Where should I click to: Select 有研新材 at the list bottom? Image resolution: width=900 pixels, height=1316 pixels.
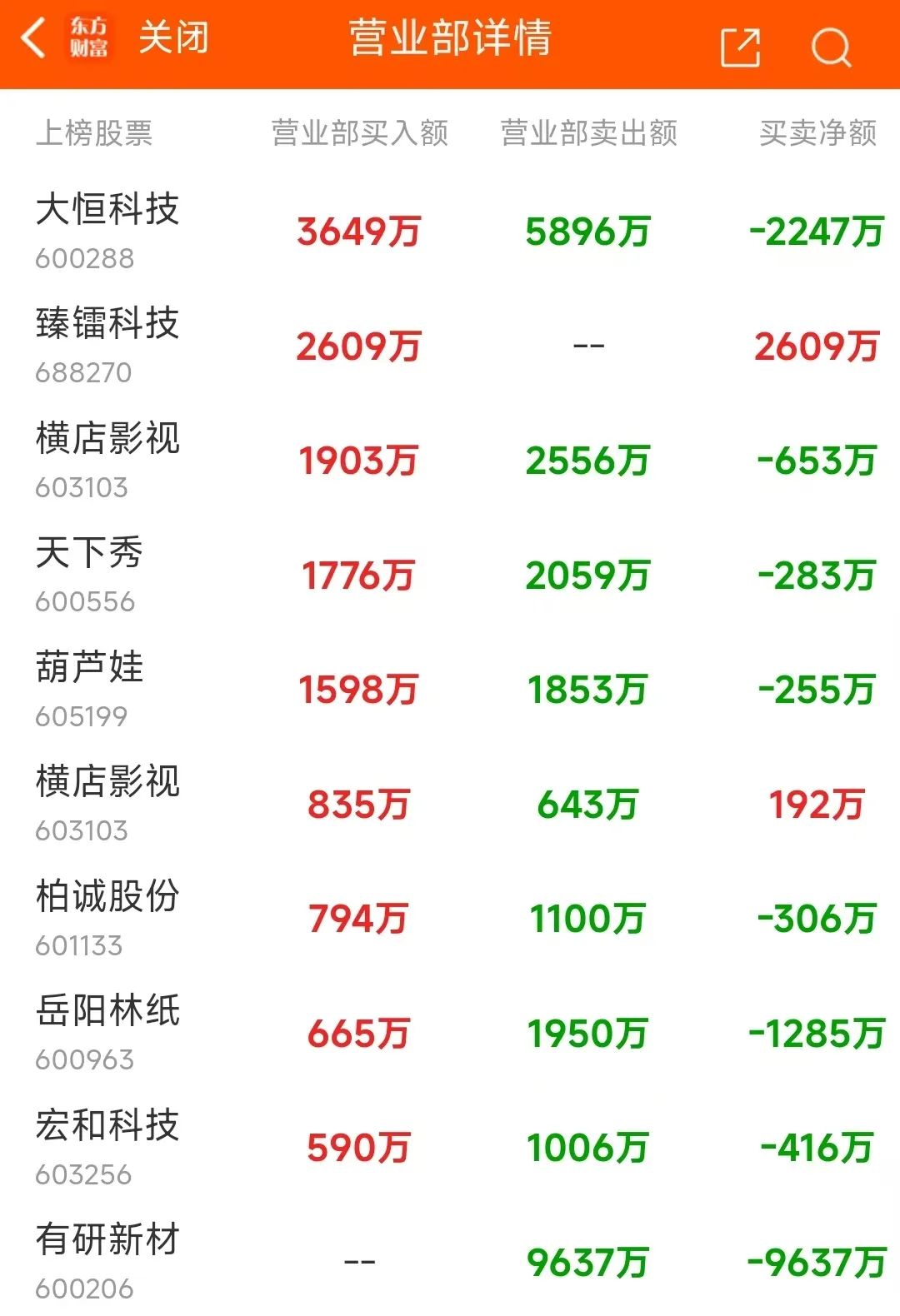(x=107, y=1241)
